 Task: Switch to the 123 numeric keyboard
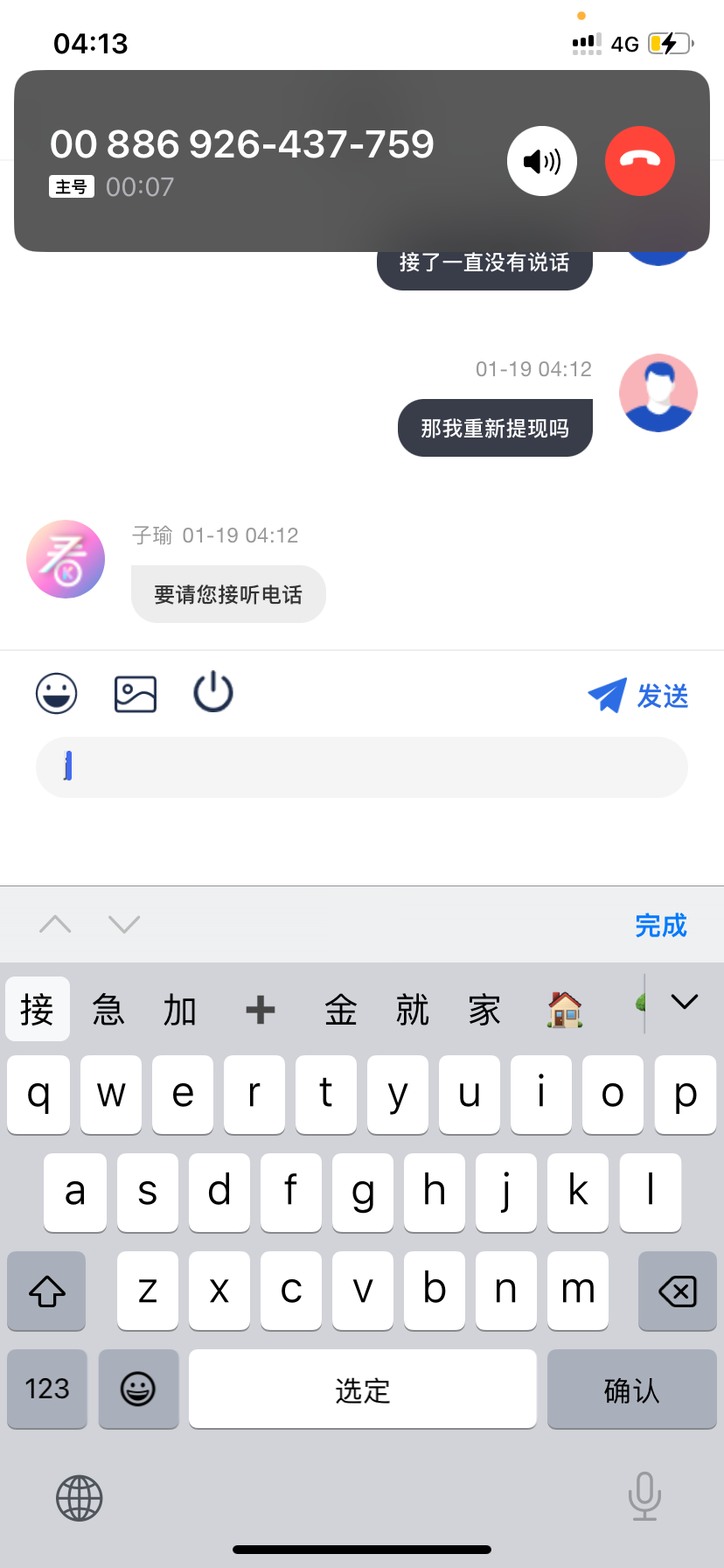tap(47, 1389)
